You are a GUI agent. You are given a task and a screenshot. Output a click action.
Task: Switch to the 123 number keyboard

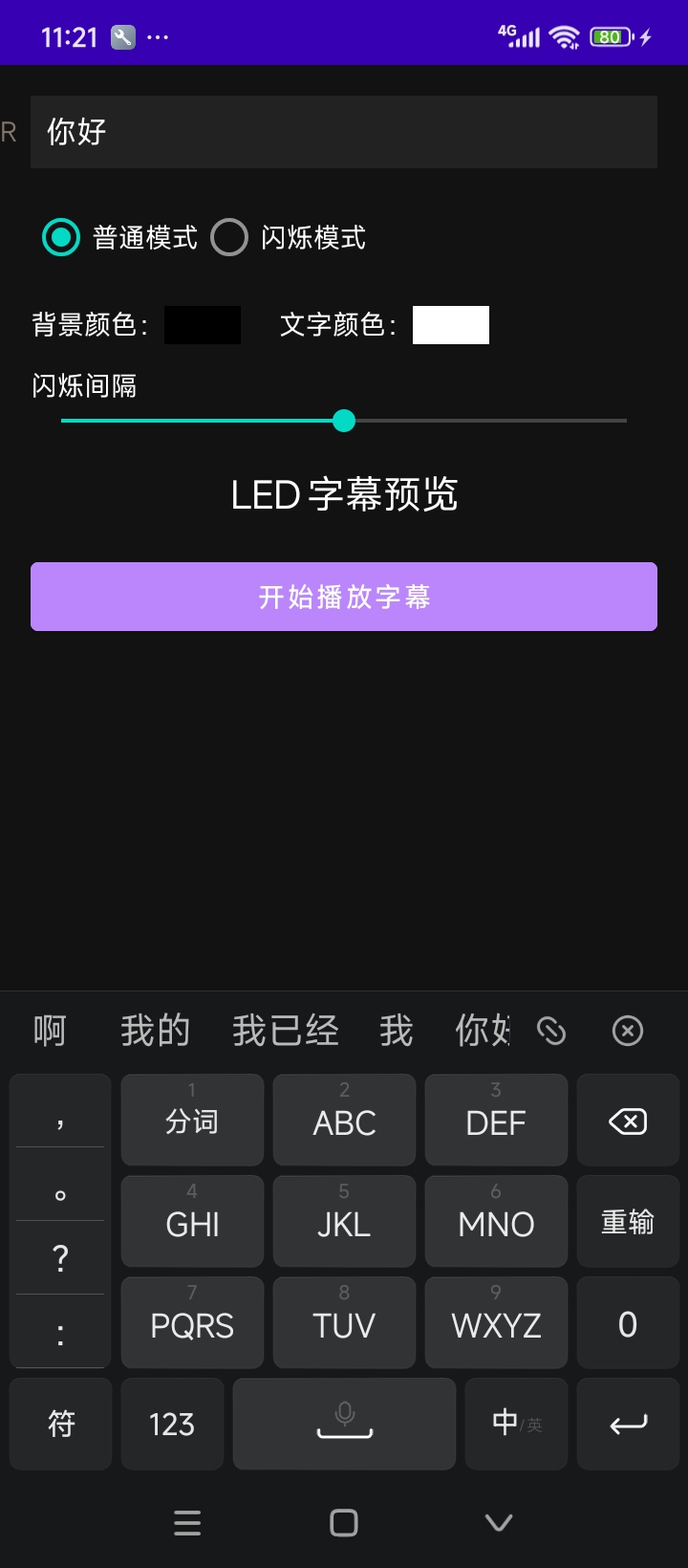point(171,1424)
